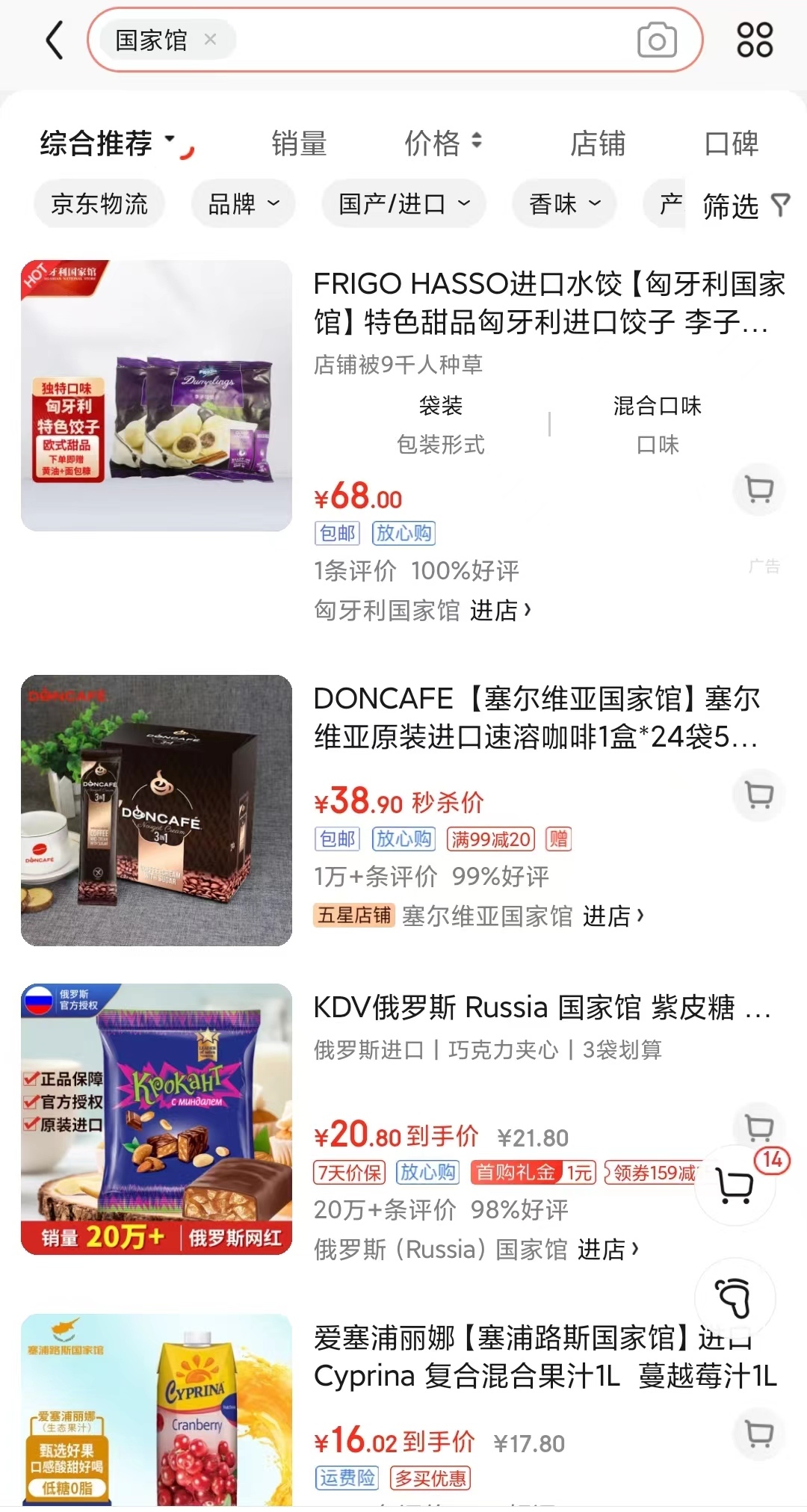Viewport: 807px width, 1512px height.
Task: Expand the 品牌 filter dropdown
Action: [243, 204]
